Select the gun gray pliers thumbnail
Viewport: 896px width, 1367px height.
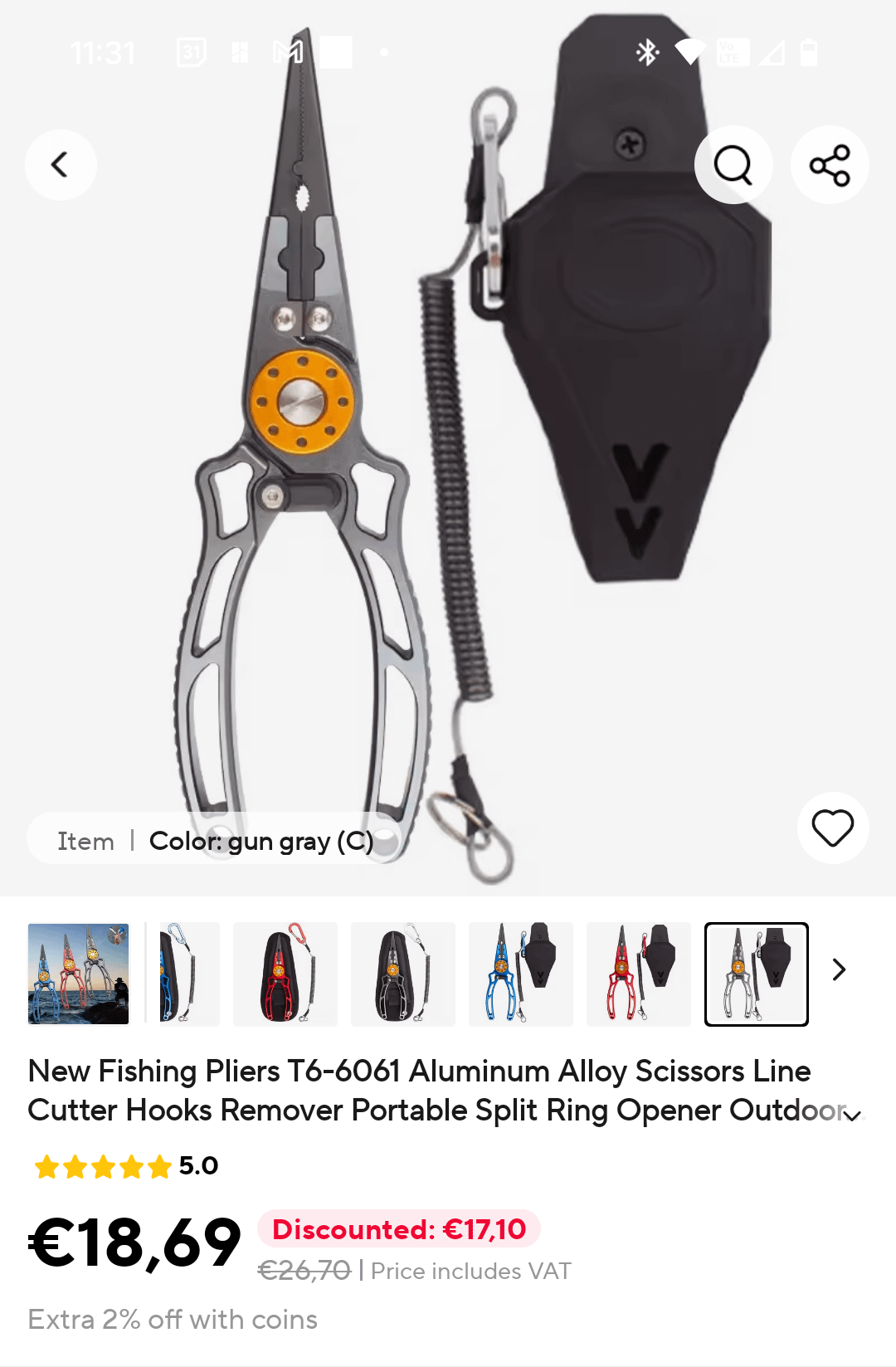click(x=757, y=974)
